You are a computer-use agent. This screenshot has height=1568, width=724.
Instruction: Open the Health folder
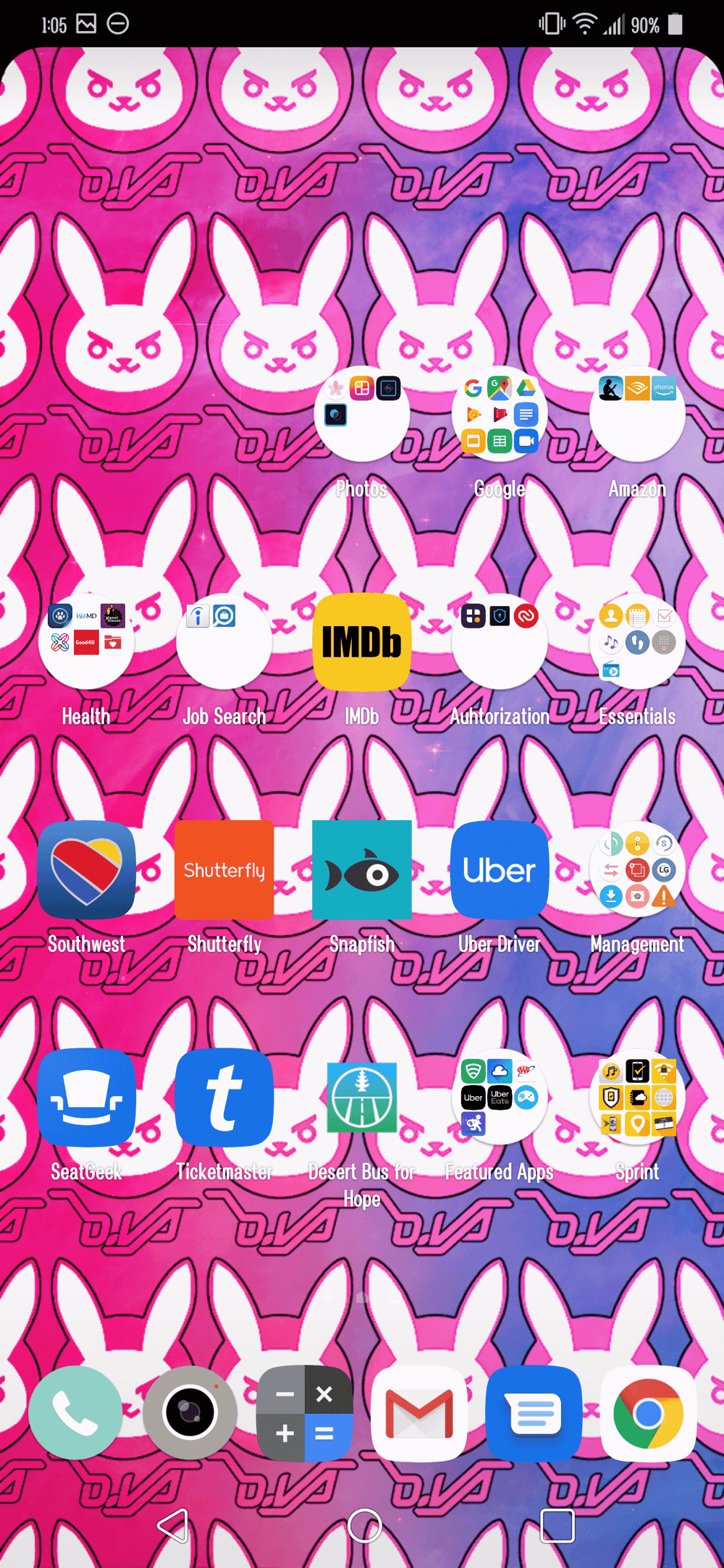86,641
